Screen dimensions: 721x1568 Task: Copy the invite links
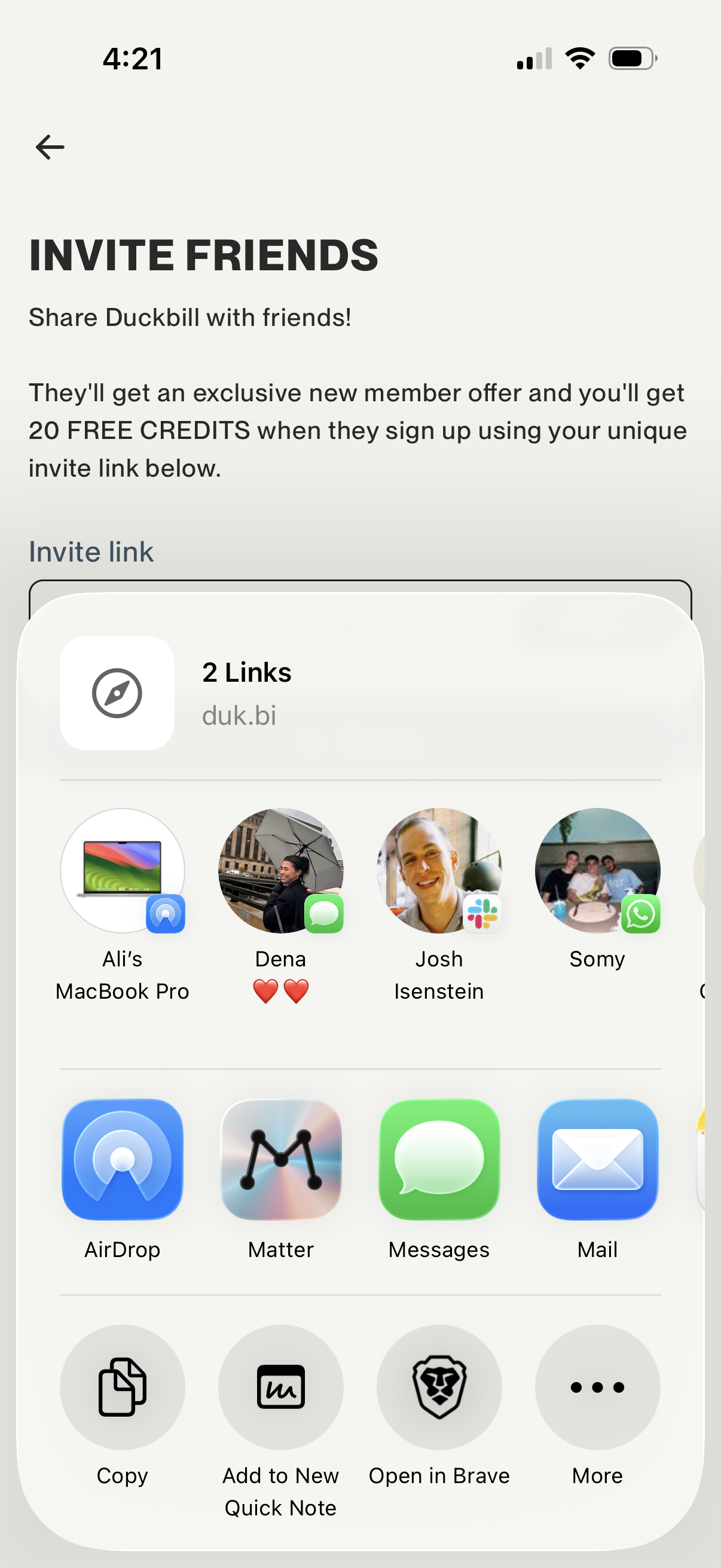123,1387
